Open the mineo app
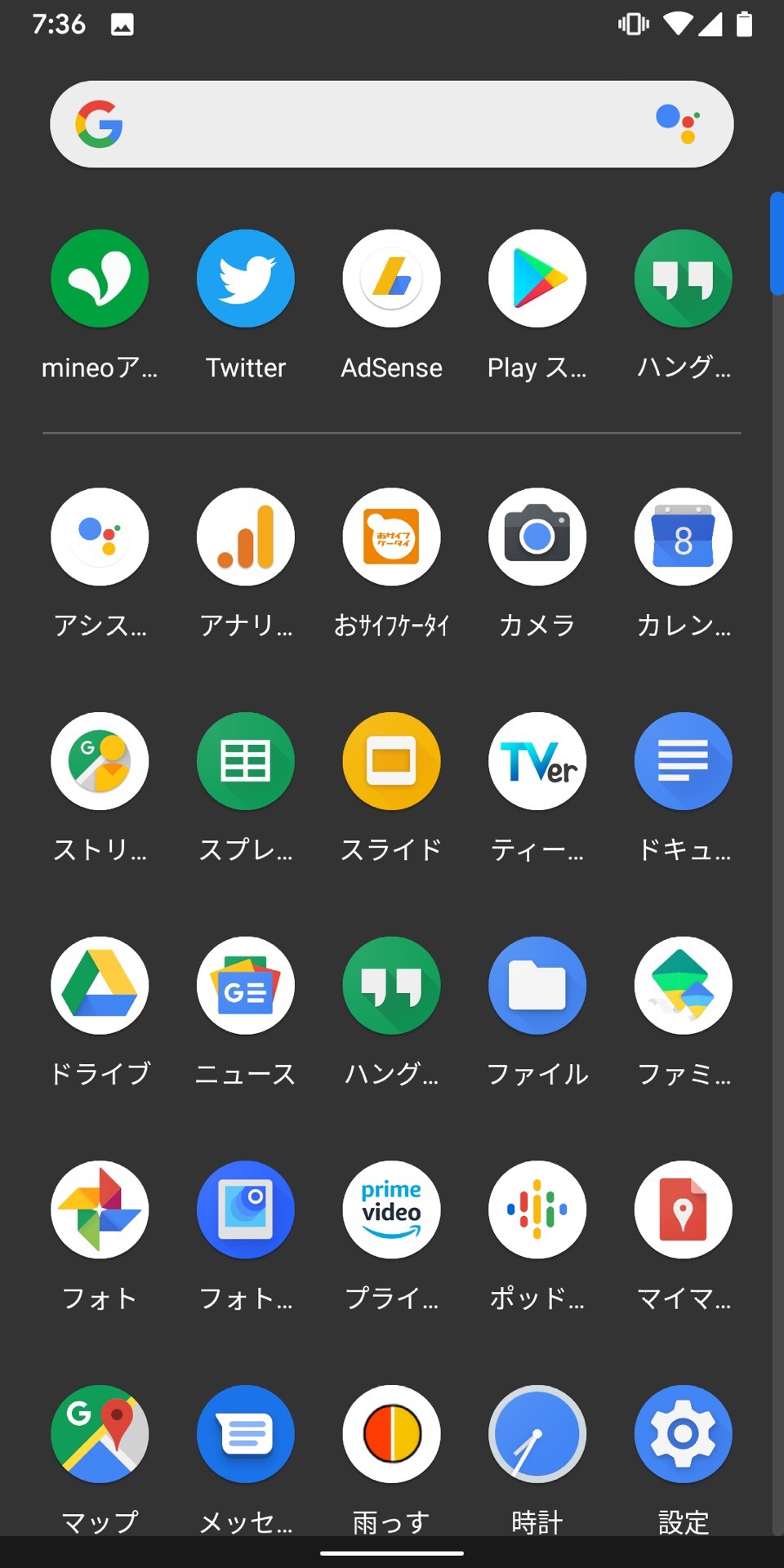 pos(100,279)
